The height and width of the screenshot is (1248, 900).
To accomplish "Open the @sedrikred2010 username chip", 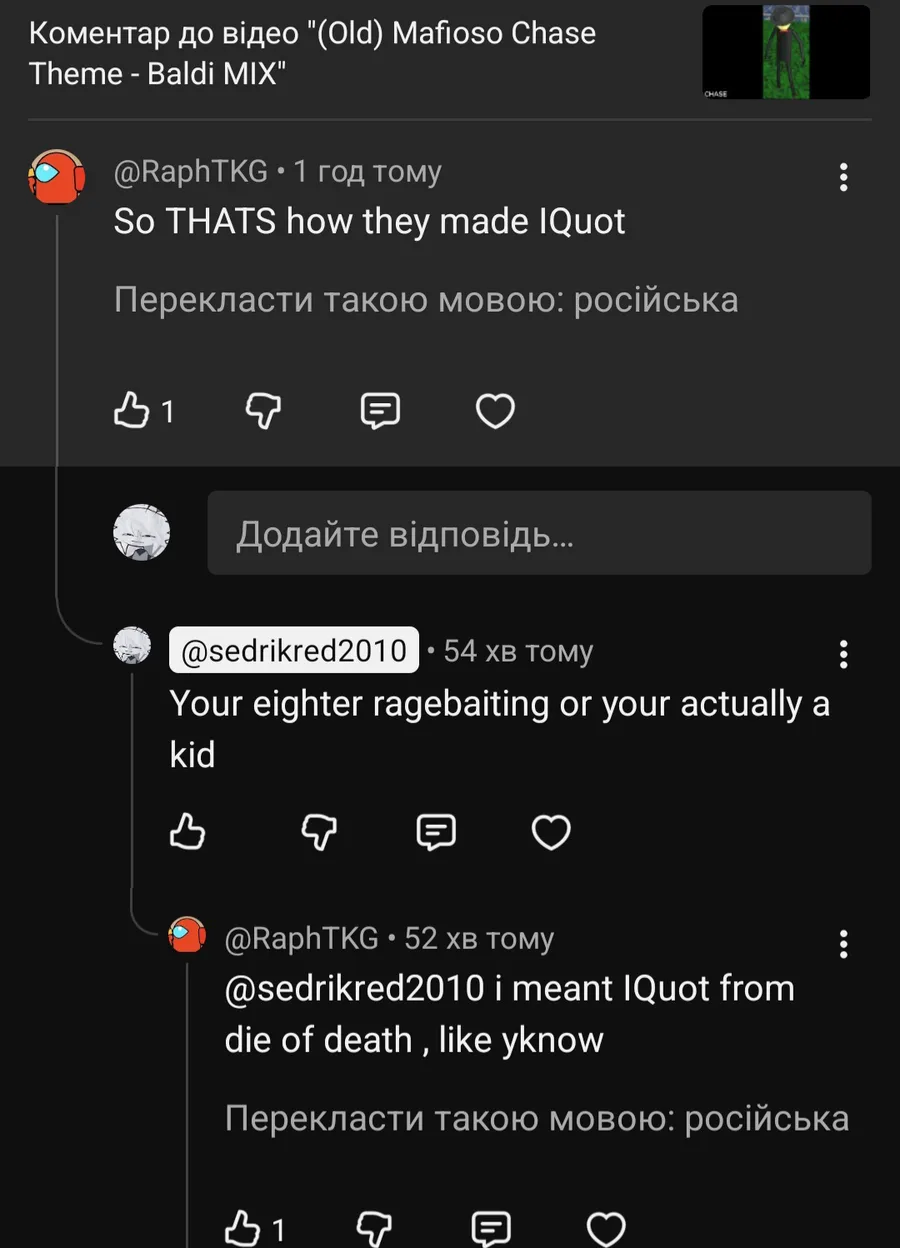I will (x=293, y=651).
